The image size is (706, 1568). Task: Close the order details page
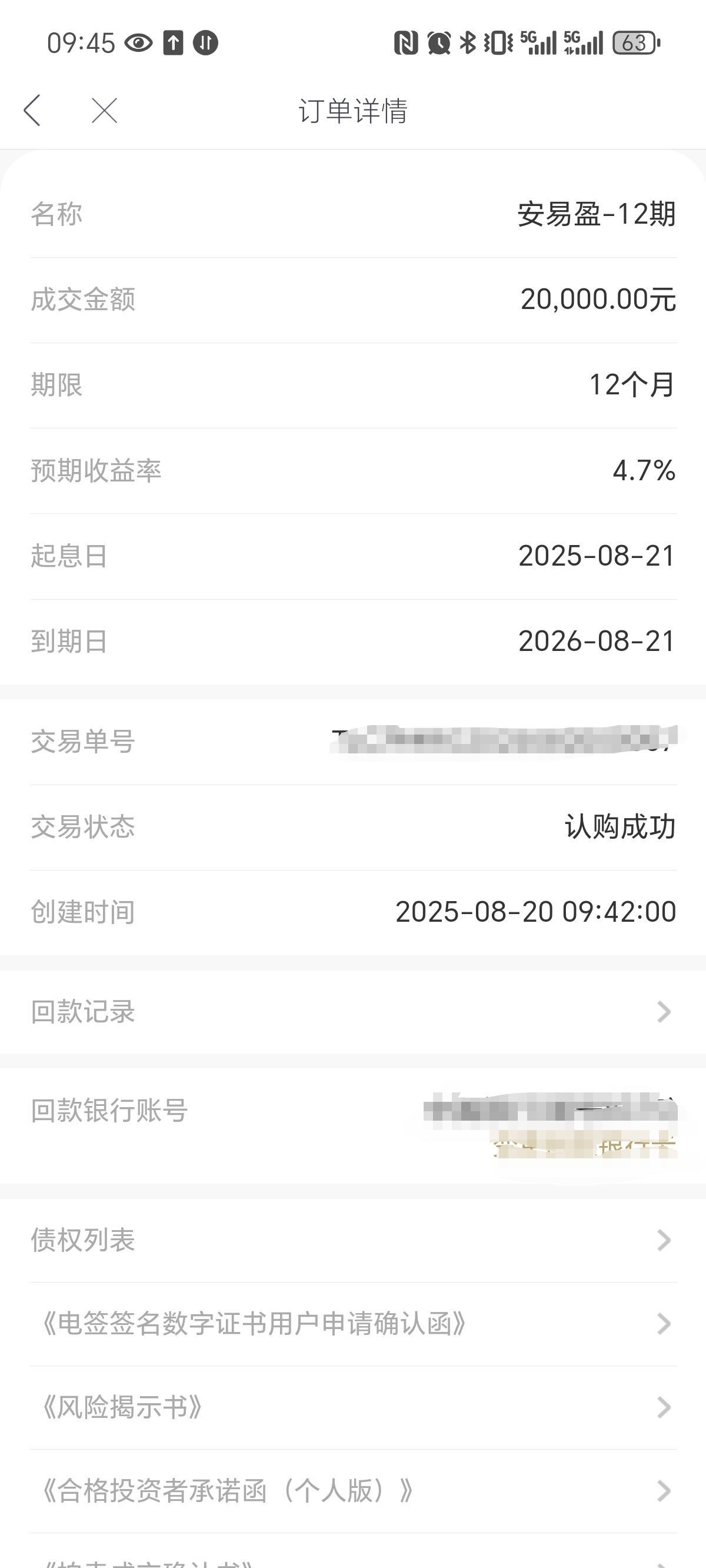(104, 110)
